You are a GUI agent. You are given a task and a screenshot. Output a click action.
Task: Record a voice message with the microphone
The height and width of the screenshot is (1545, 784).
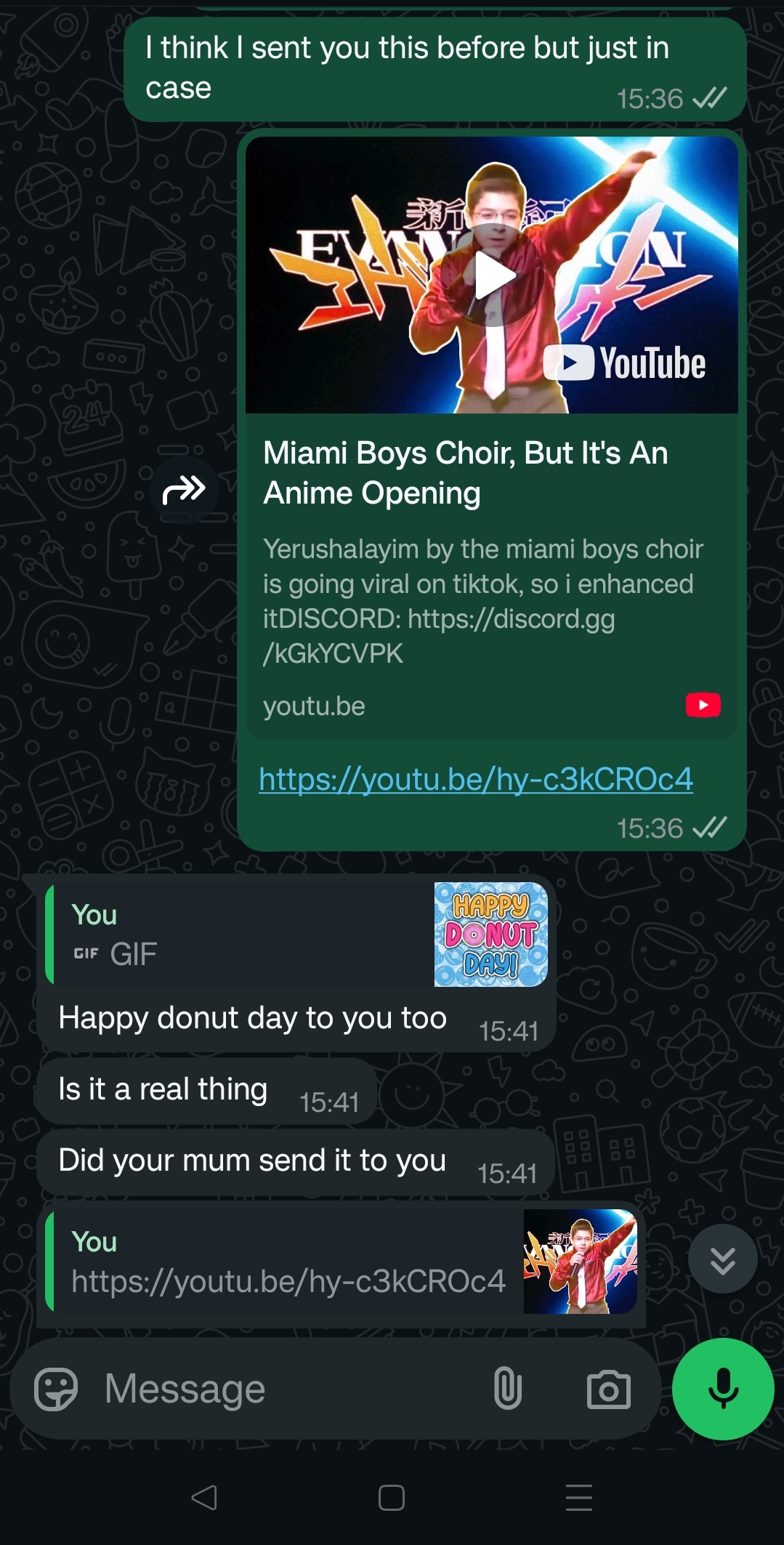(x=723, y=1389)
